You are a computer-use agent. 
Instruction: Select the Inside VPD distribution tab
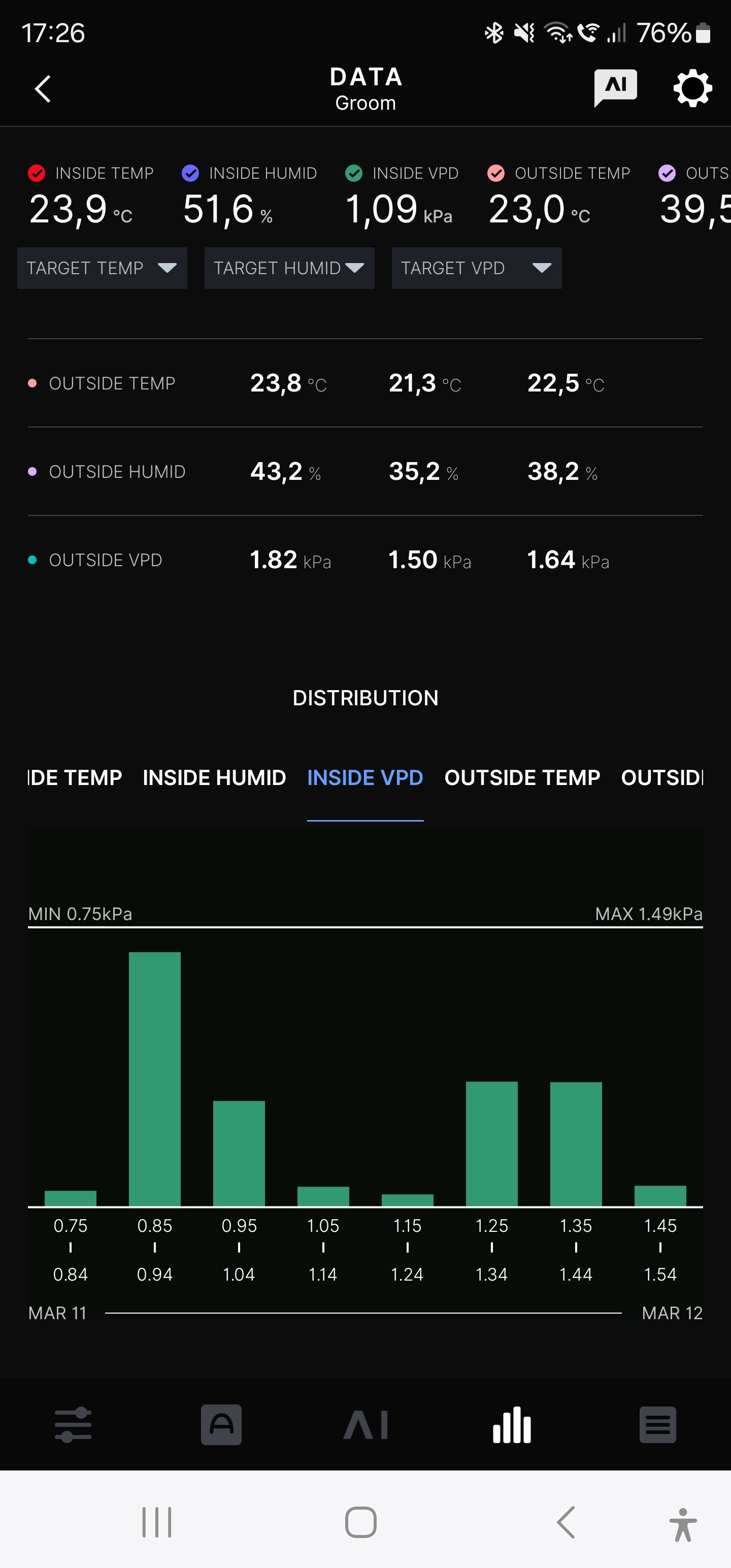pos(364,777)
